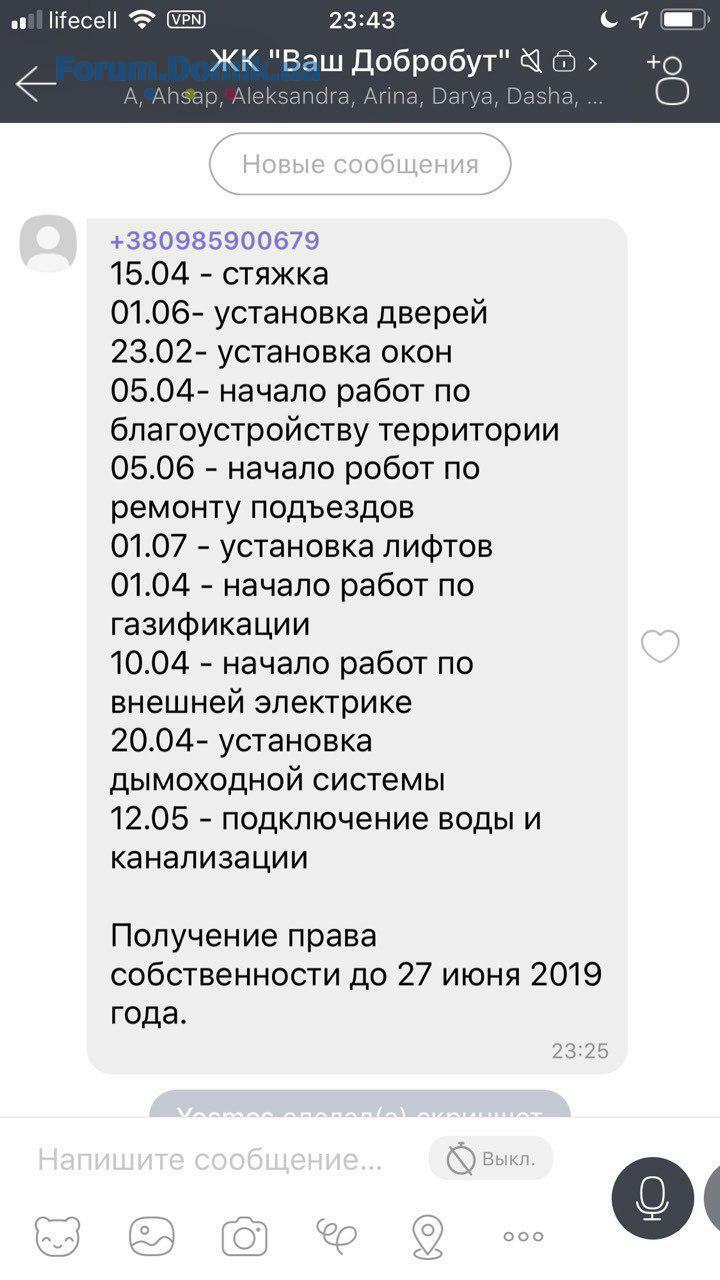Toggle the disappearing messages timer Выкл.
This screenshot has height=1280, width=720.
pos(491,1160)
